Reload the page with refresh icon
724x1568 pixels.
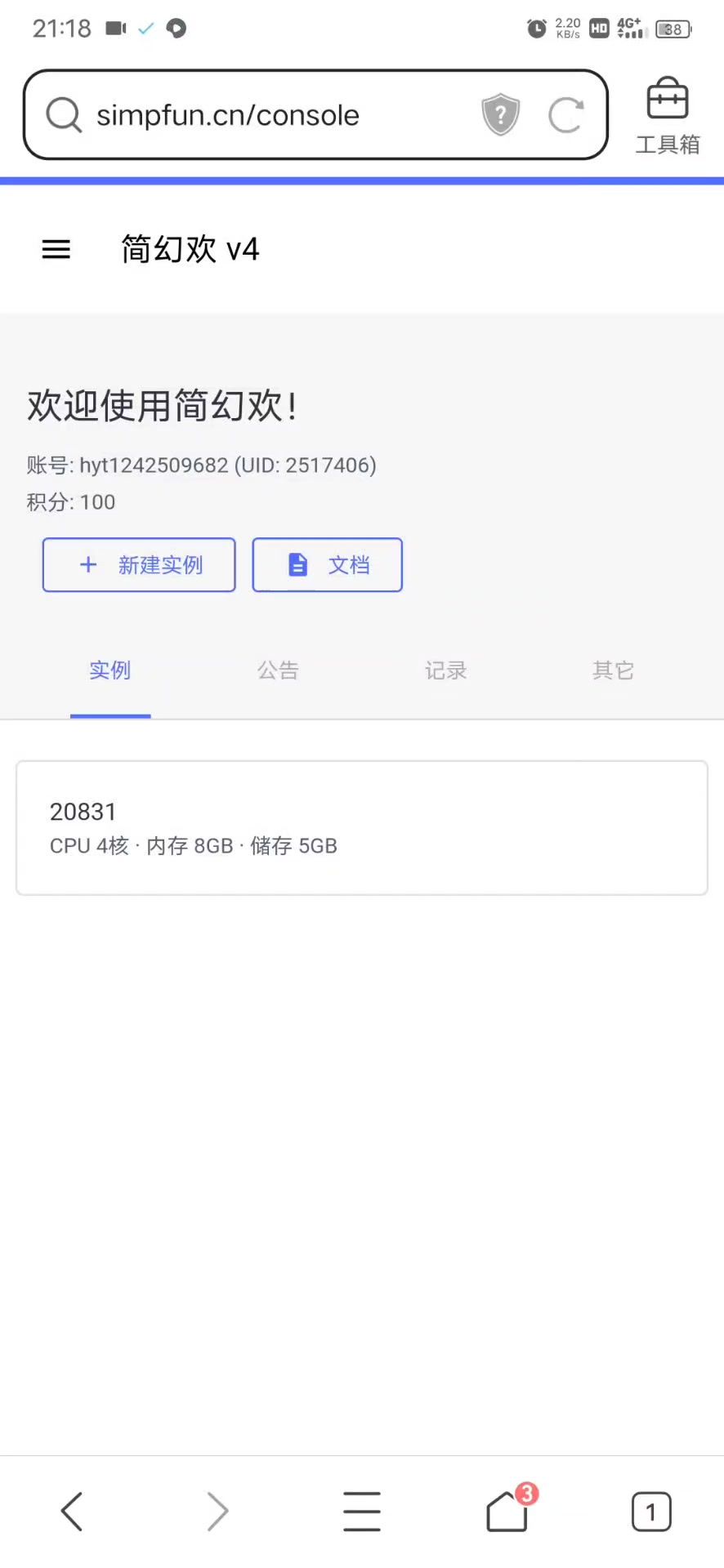565,115
